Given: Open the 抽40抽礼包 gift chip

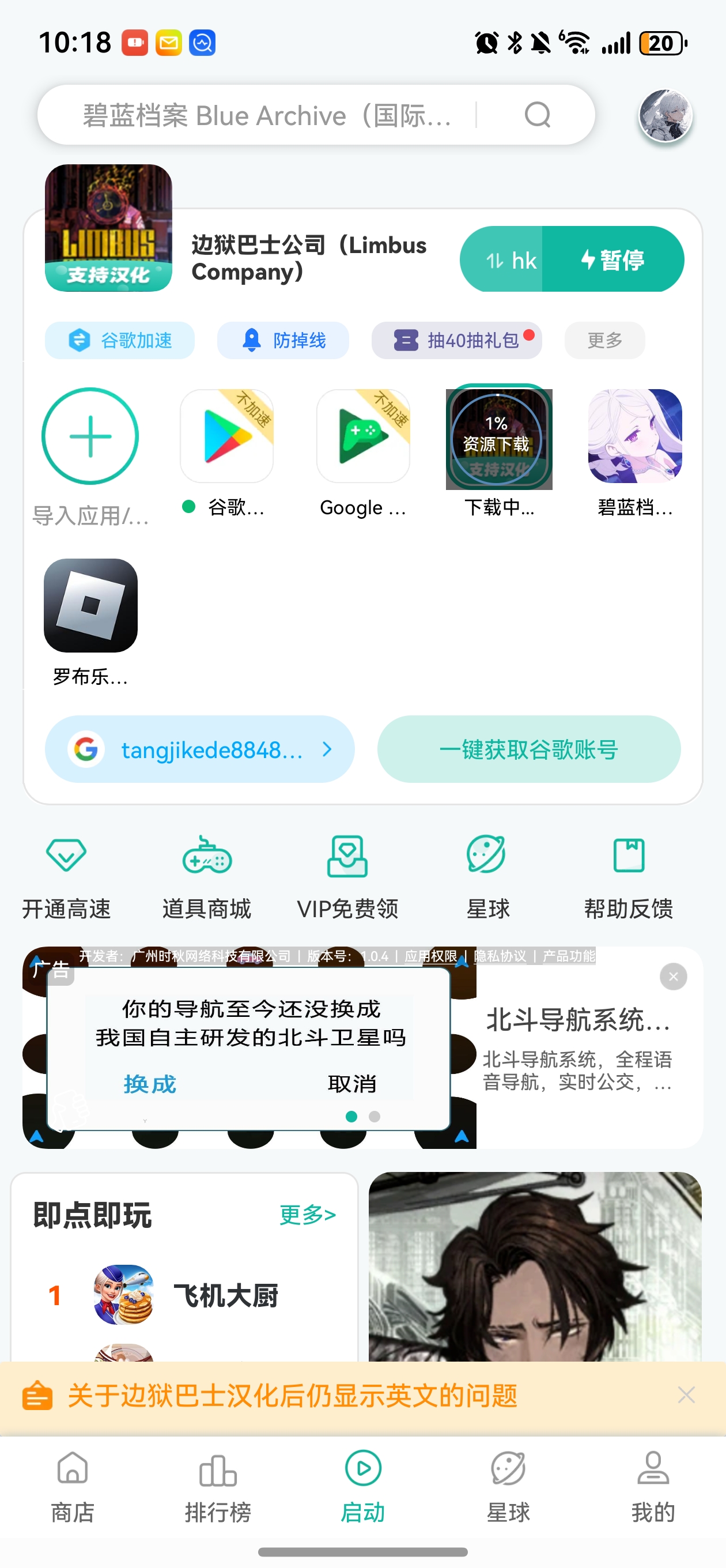Looking at the screenshot, I should pyautogui.click(x=456, y=340).
